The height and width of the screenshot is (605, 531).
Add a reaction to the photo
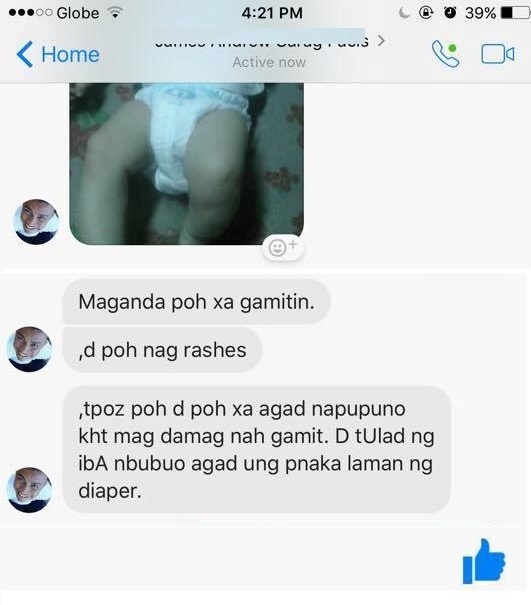point(283,247)
